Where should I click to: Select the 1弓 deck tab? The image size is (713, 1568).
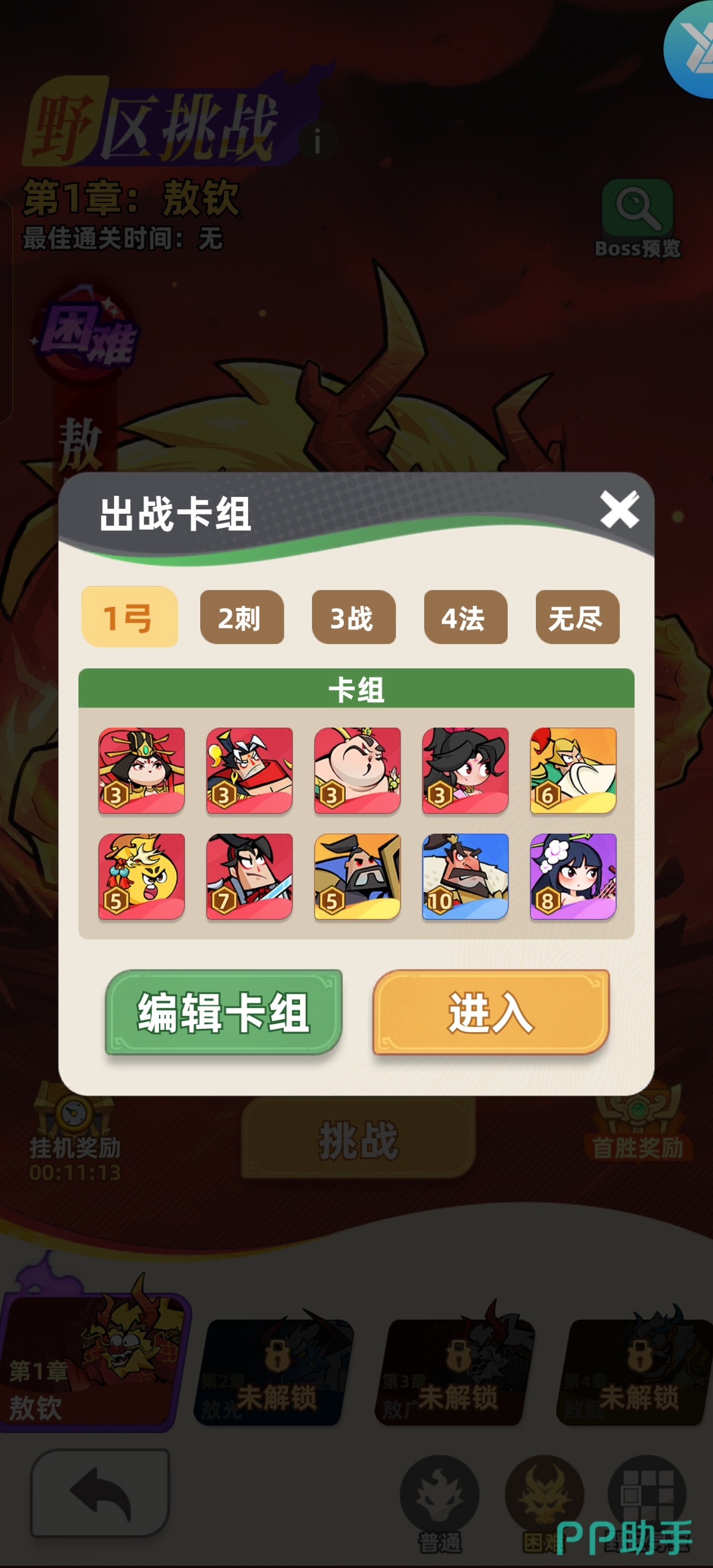pyautogui.click(x=130, y=617)
